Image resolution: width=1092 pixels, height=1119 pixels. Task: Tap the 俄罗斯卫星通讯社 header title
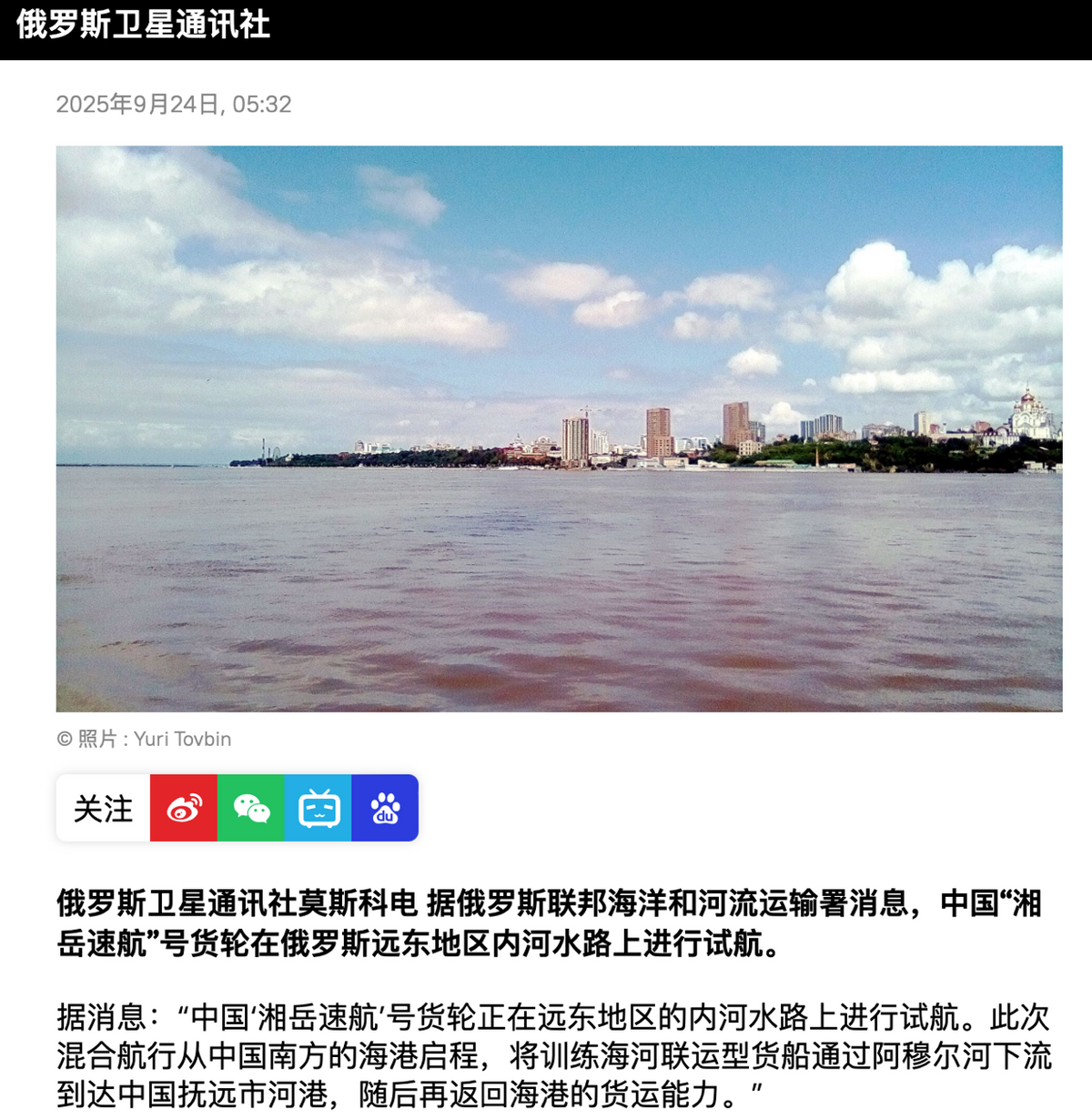click(143, 25)
